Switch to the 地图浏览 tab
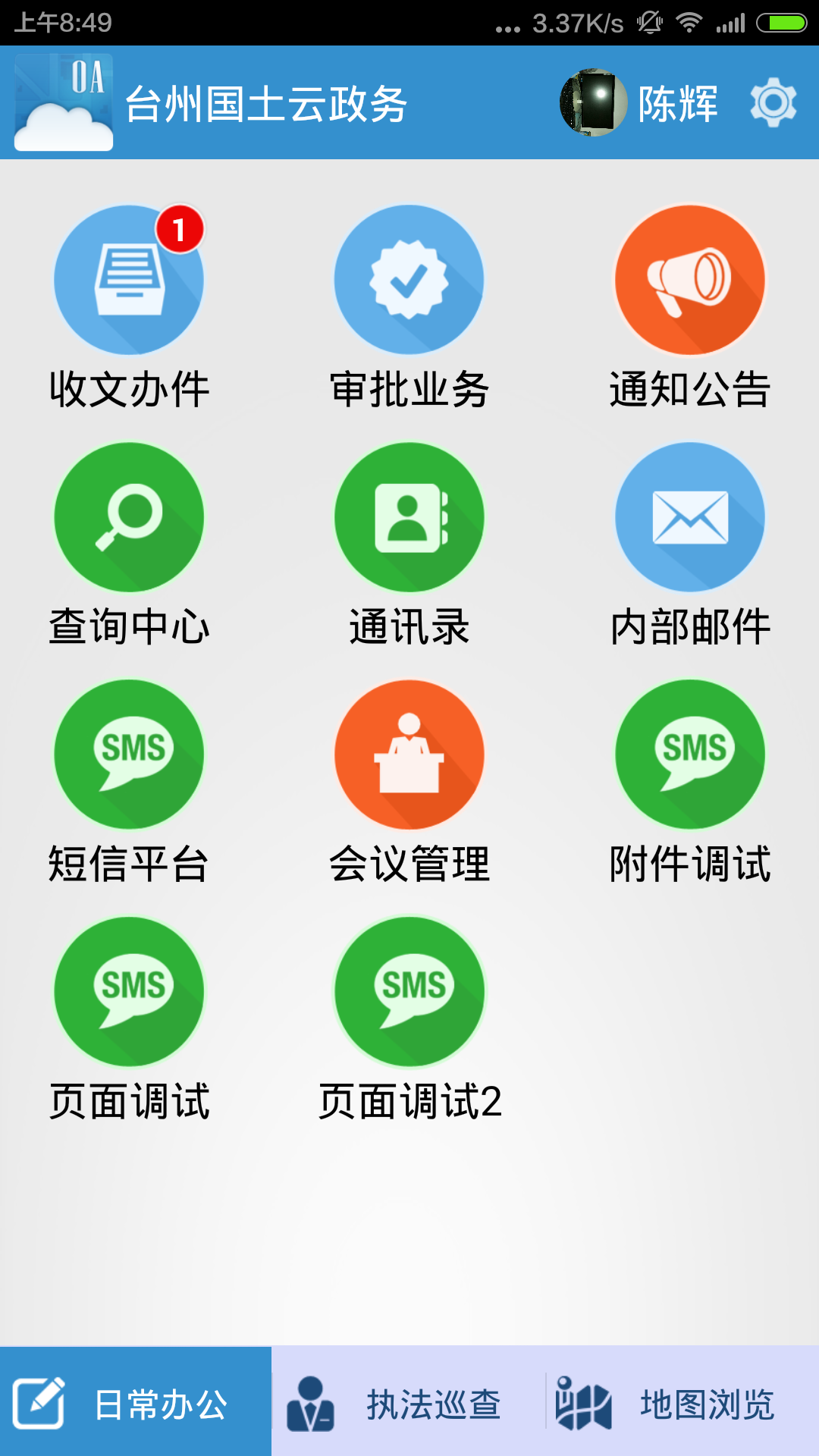Image resolution: width=819 pixels, height=1456 pixels. tap(682, 1403)
